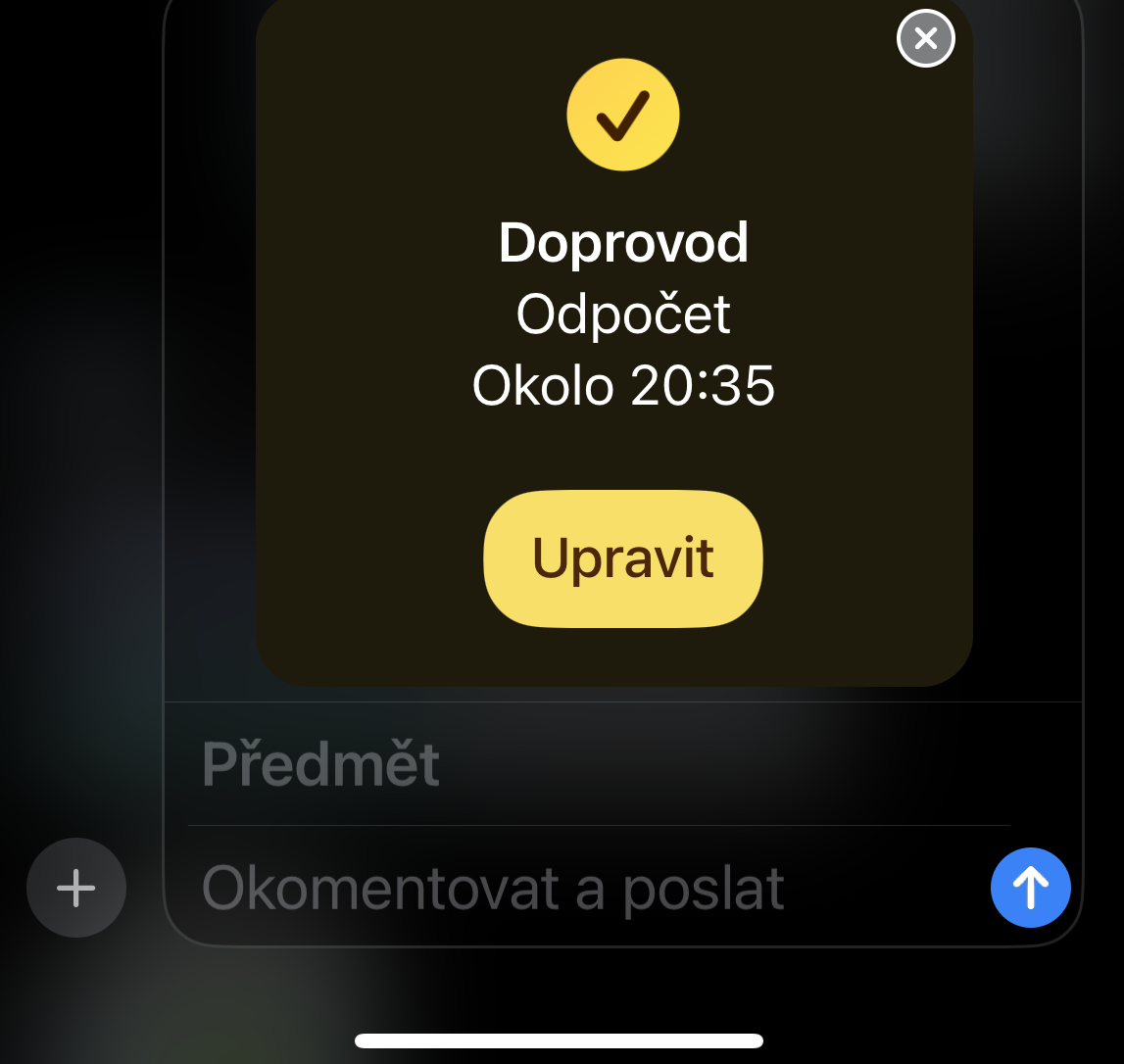1124x1064 pixels.
Task: Tap Upravit to edit the Doprovod
Action: click(623, 558)
